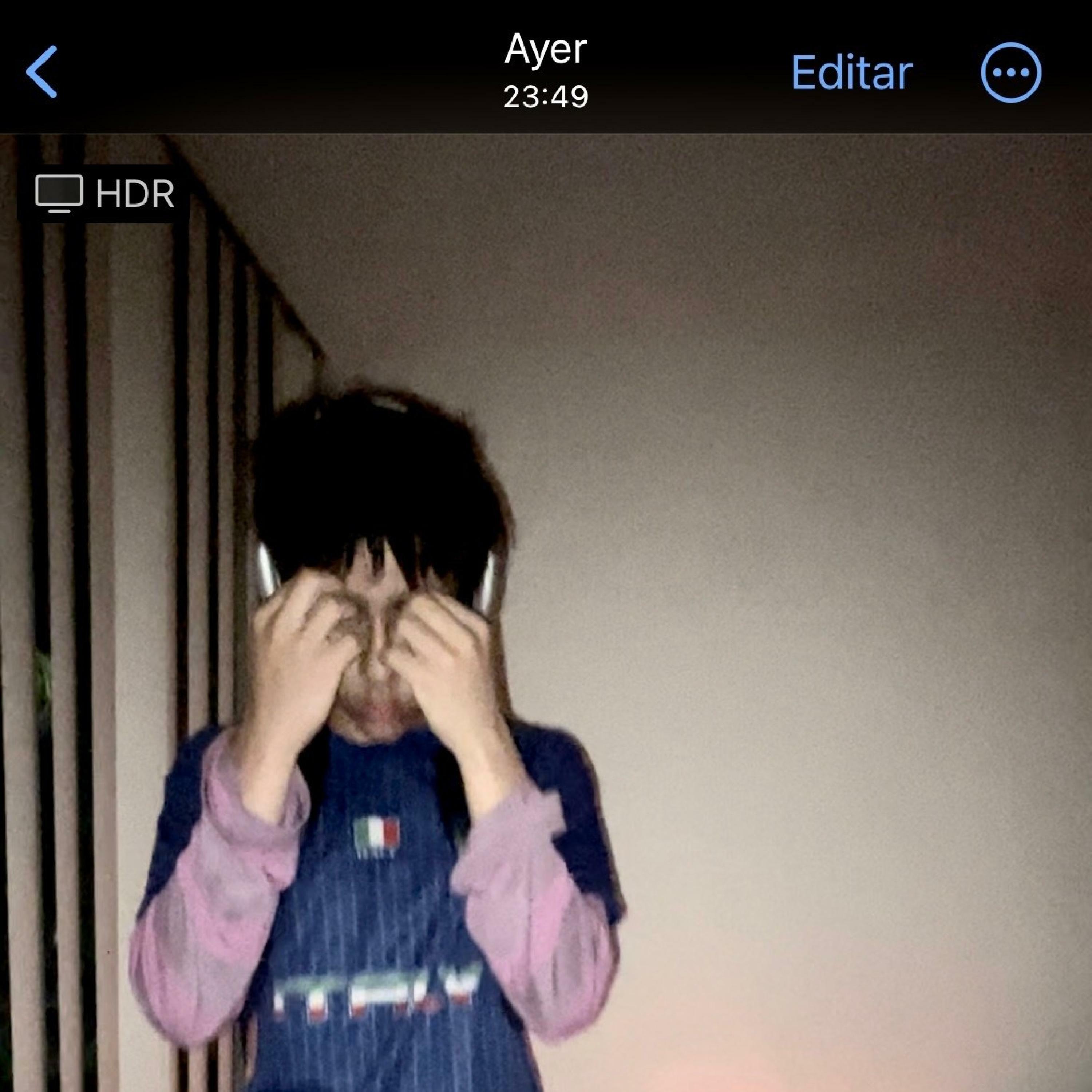Go back using the top-left arrow
The image size is (1092, 1092).
pos(42,72)
